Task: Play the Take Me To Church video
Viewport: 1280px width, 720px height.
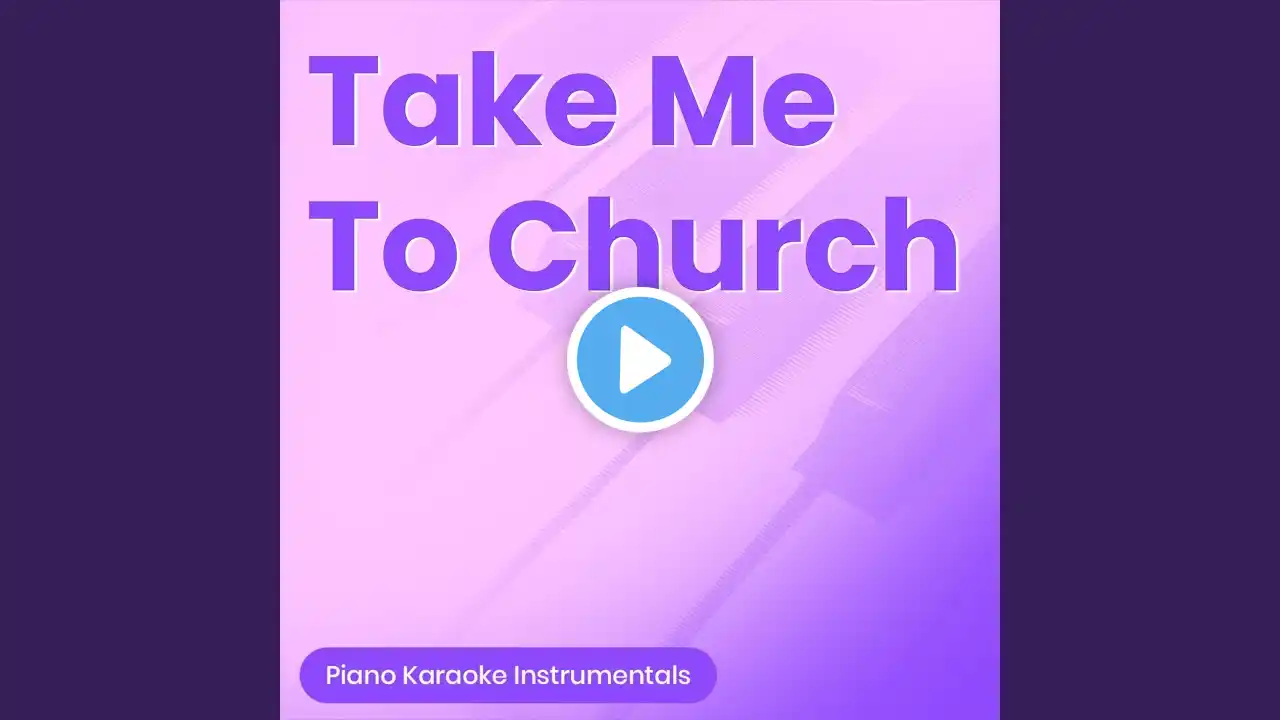Action: (640, 359)
